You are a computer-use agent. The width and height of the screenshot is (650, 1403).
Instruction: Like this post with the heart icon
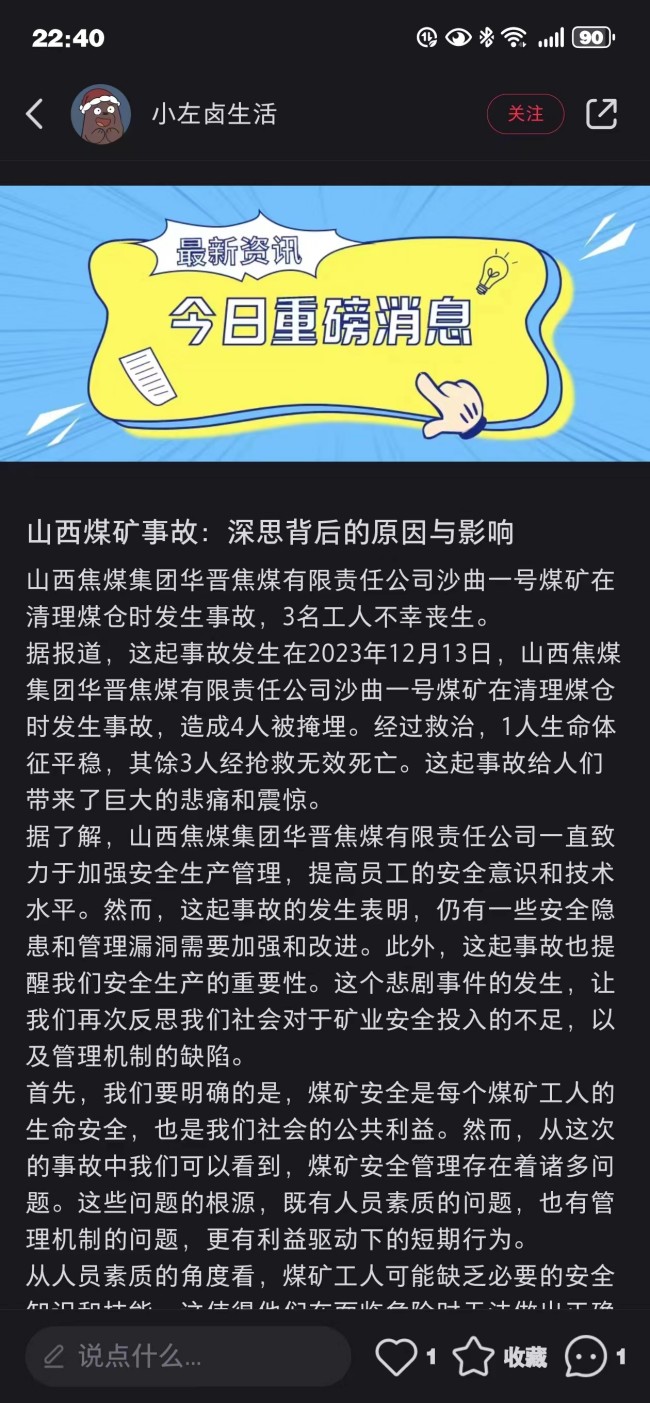coord(396,1356)
